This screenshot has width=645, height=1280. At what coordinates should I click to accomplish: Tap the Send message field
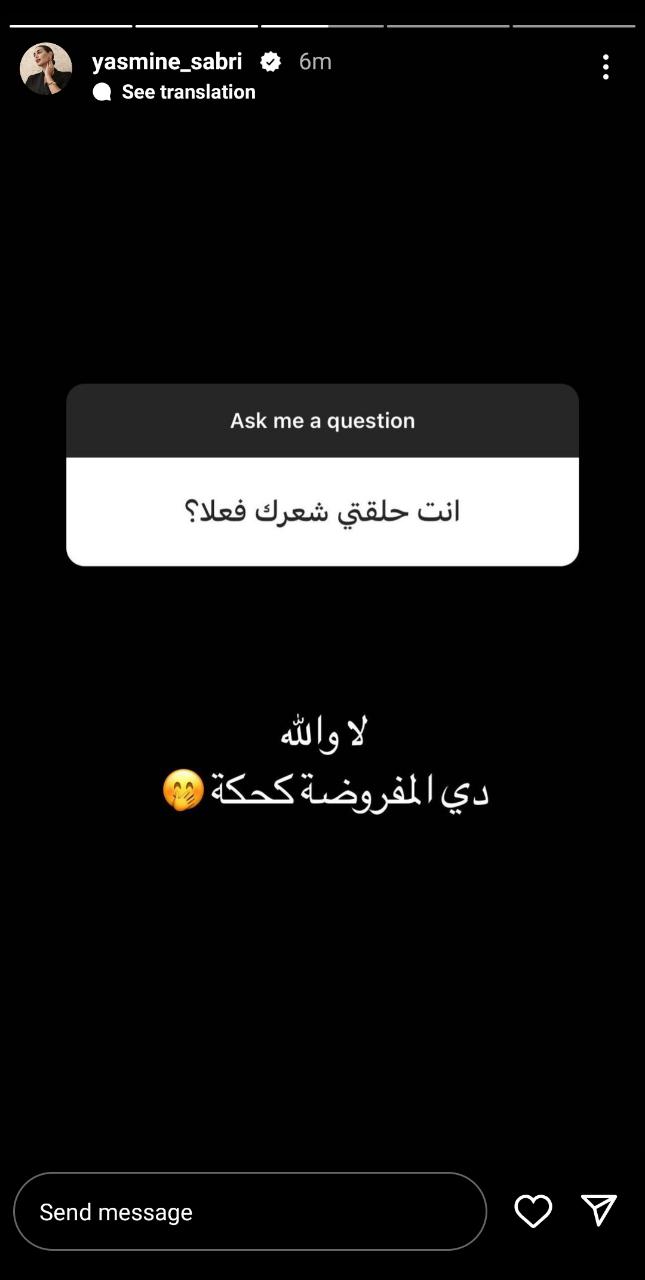tap(250, 1211)
